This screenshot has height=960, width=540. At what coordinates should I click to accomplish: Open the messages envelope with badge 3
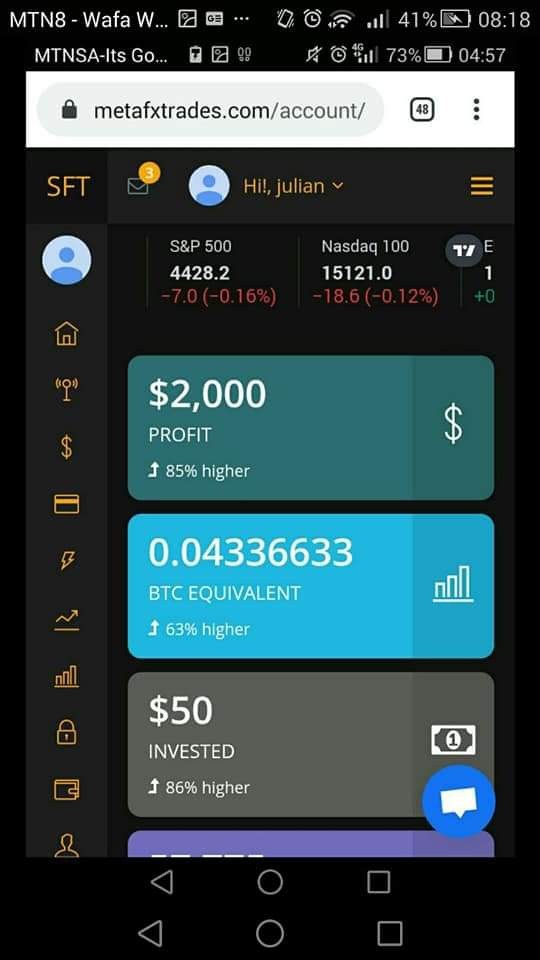click(x=138, y=186)
